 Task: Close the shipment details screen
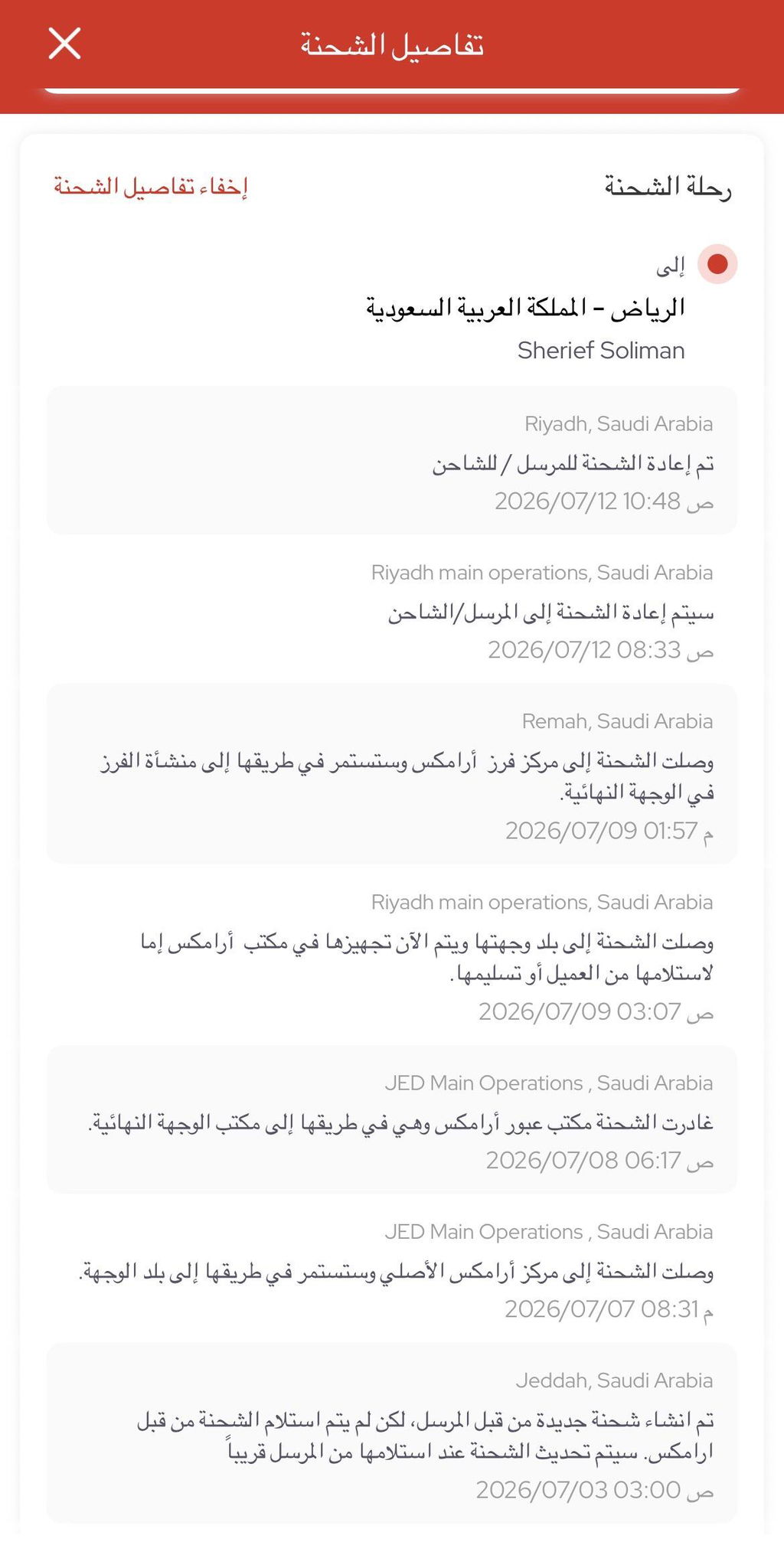(x=64, y=43)
